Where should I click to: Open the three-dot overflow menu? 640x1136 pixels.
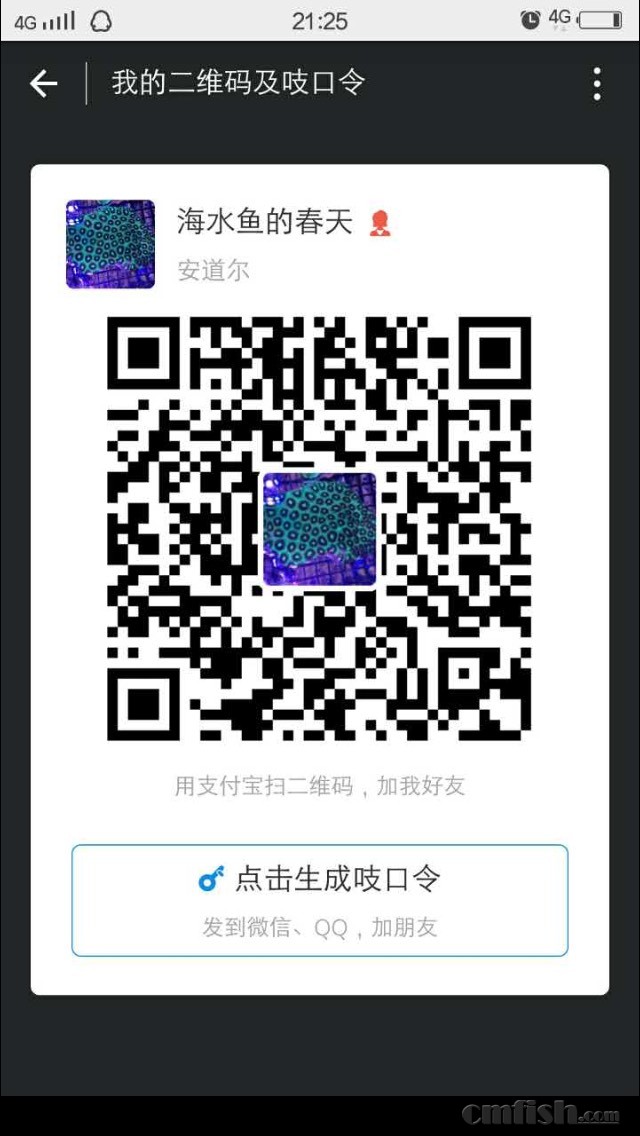597,84
